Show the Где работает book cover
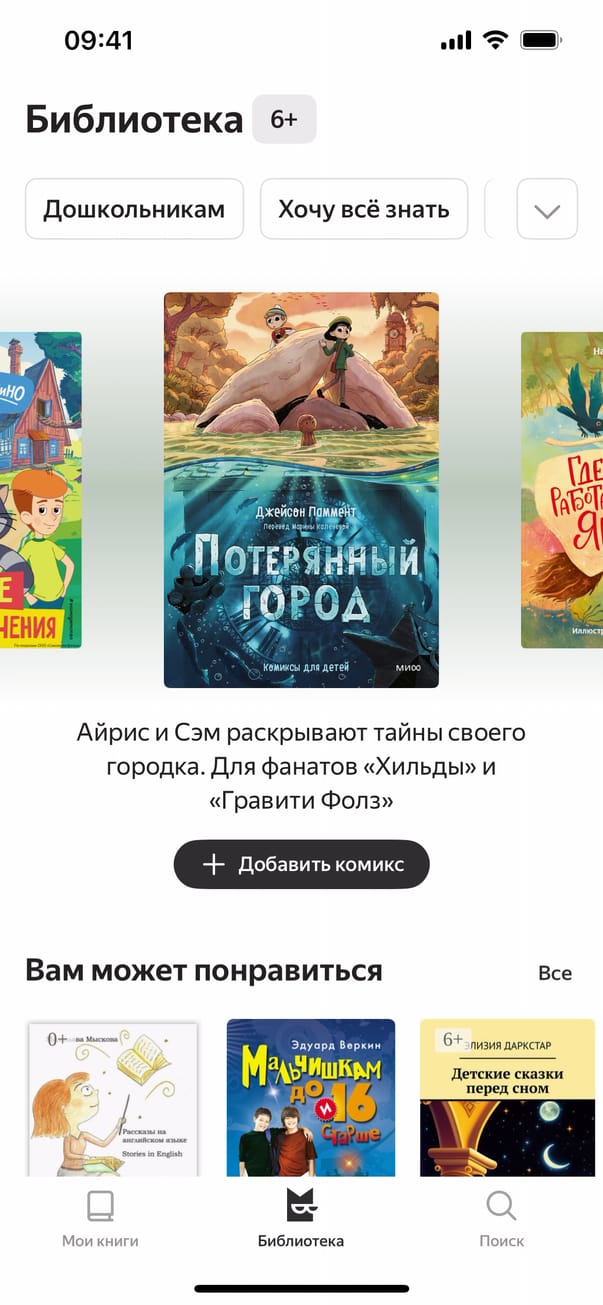 (x=562, y=490)
